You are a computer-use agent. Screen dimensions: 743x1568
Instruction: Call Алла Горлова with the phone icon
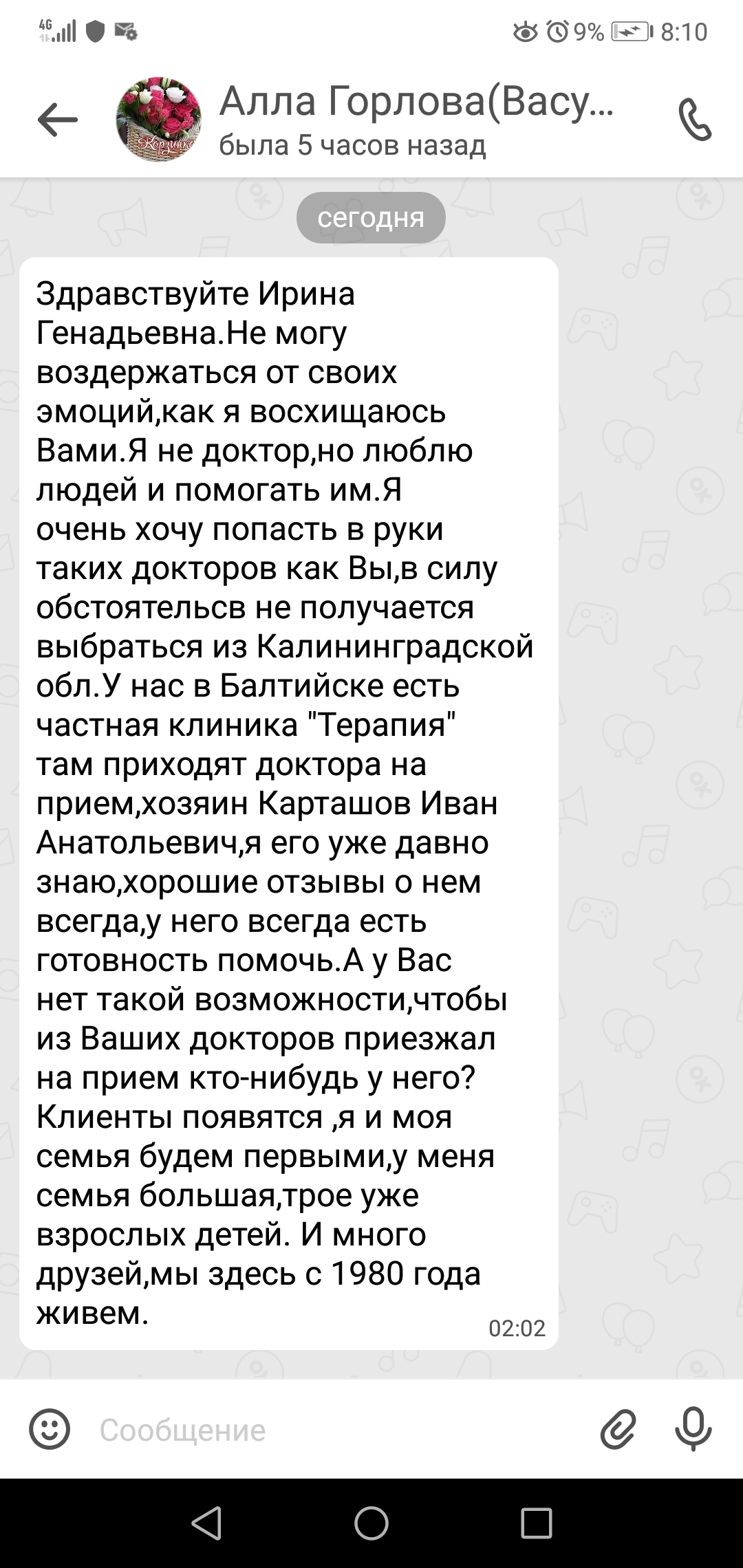coord(694,120)
